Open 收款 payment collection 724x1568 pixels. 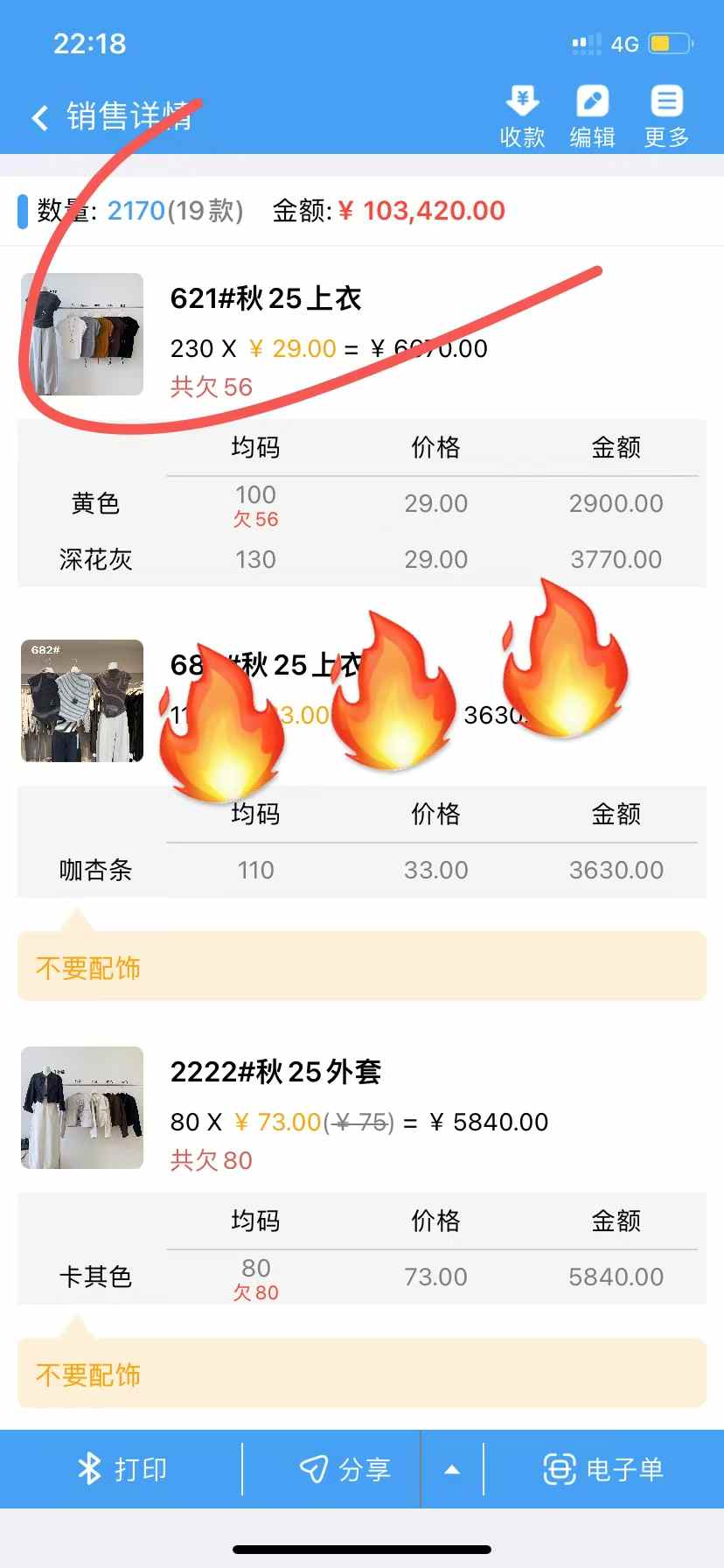click(522, 117)
